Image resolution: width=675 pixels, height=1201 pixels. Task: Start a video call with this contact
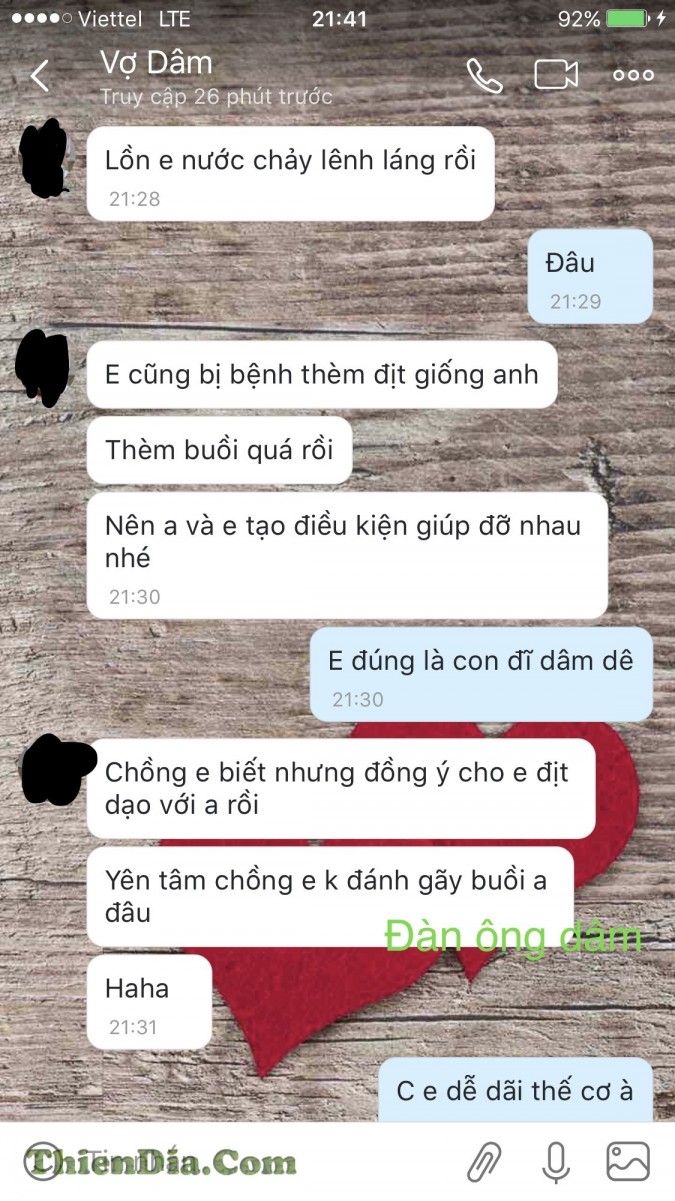tap(556, 76)
